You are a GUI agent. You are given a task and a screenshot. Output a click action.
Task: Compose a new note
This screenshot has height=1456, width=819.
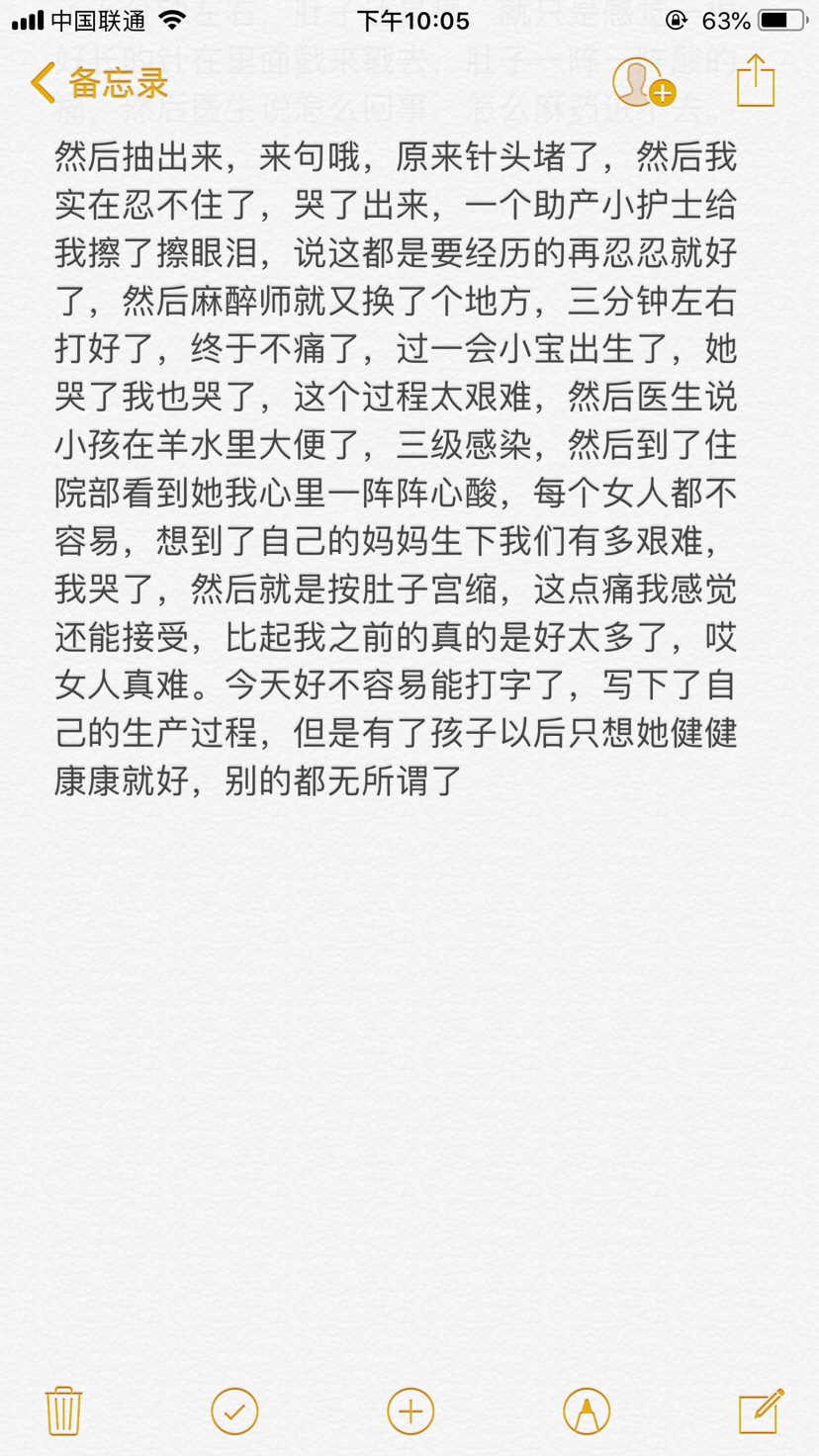pos(761,1410)
